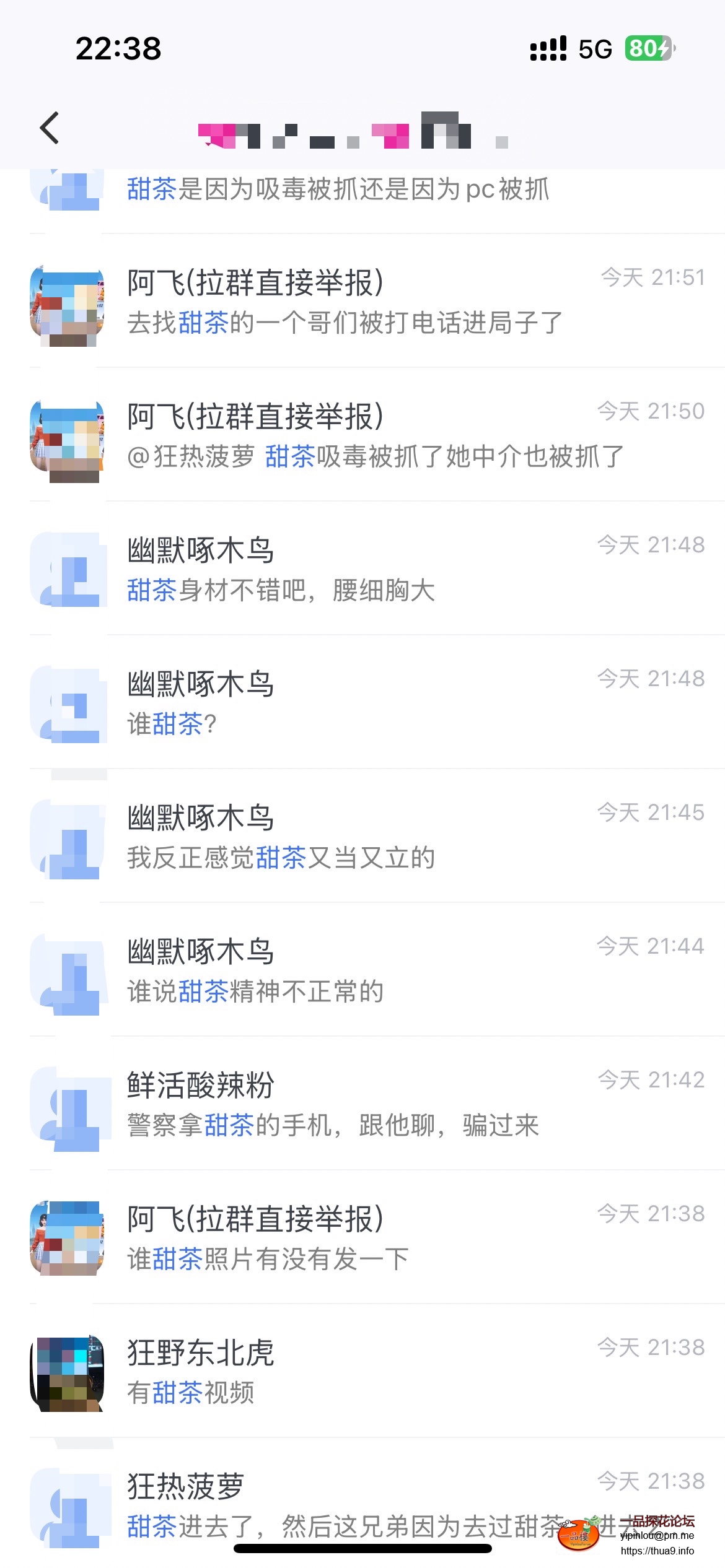Open 阿飞's message "谁甜茶照片有没有发一下"
The height and width of the screenshot is (1568, 725).
click(372, 1239)
